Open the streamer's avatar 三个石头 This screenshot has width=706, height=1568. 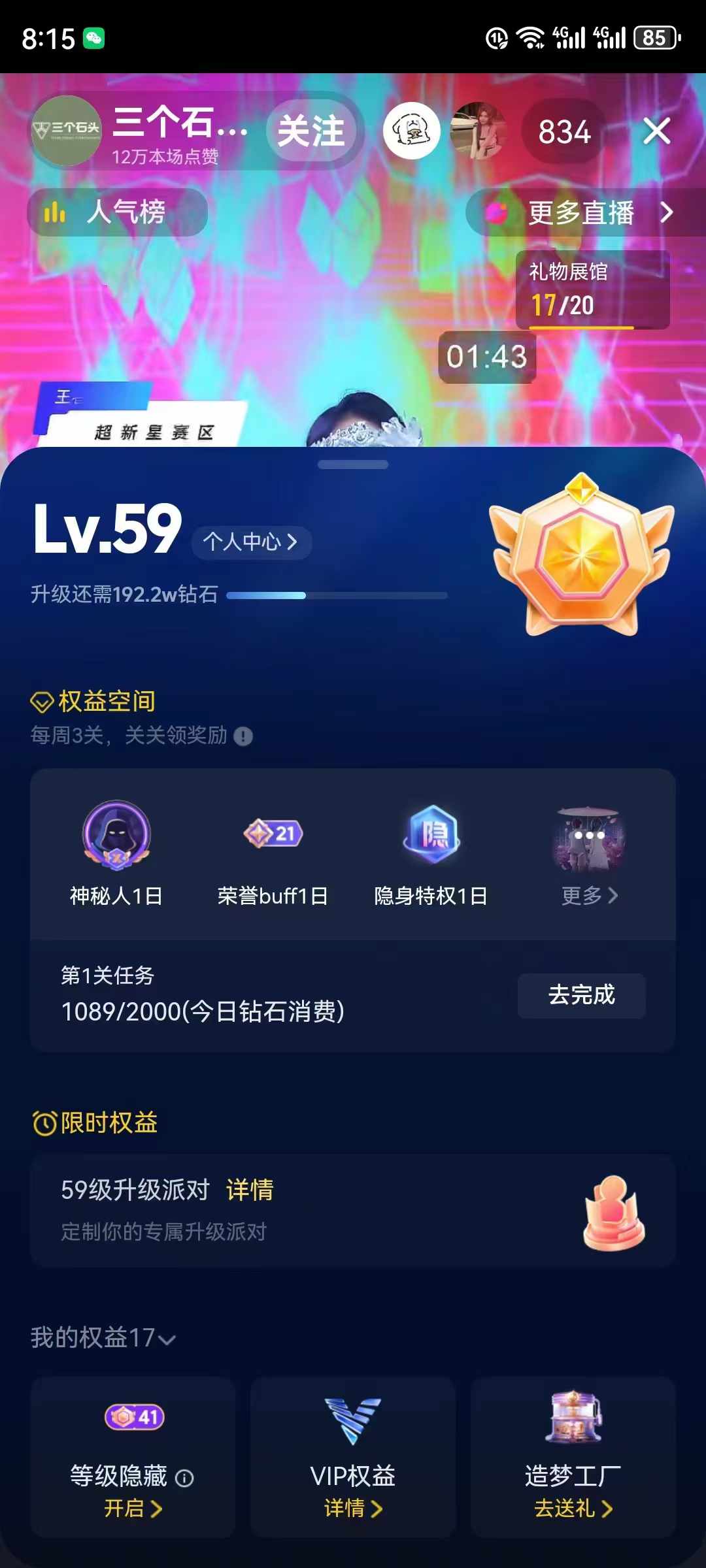[x=66, y=131]
